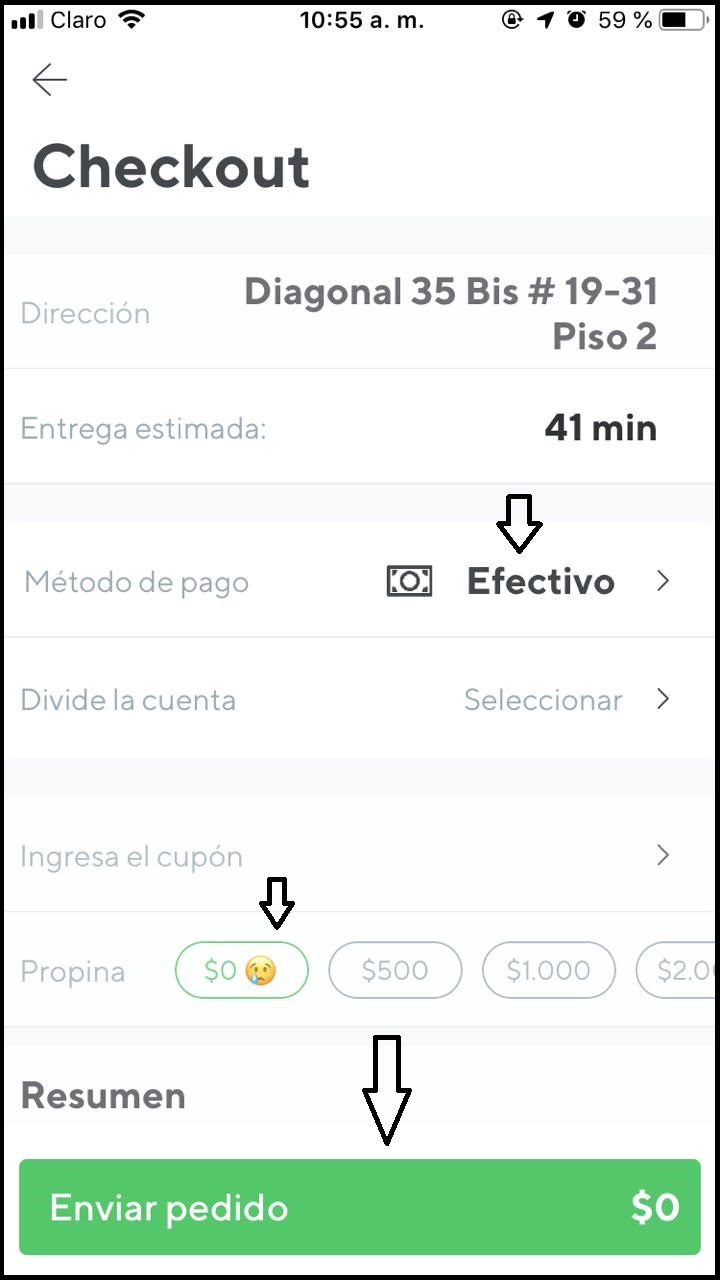Select the $0 tip chip
This screenshot has width=720, height=1280.
[x=242, y=970]
